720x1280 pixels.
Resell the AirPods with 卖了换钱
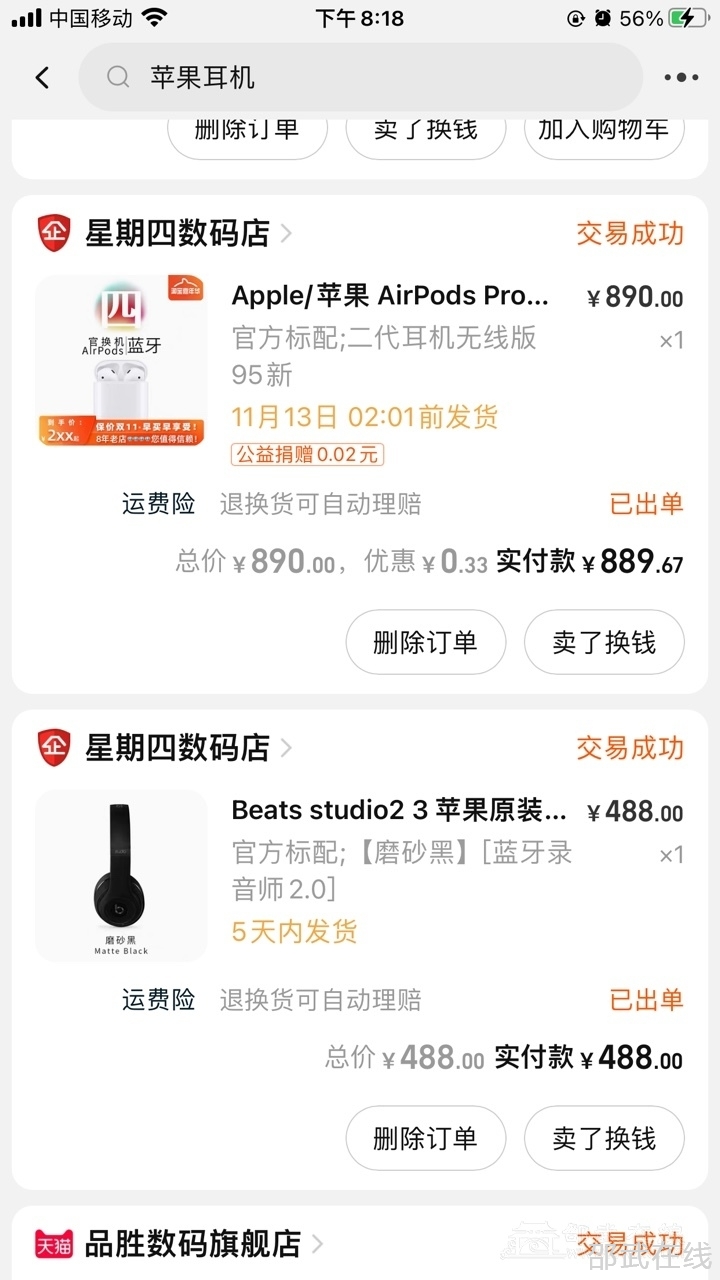604,642
